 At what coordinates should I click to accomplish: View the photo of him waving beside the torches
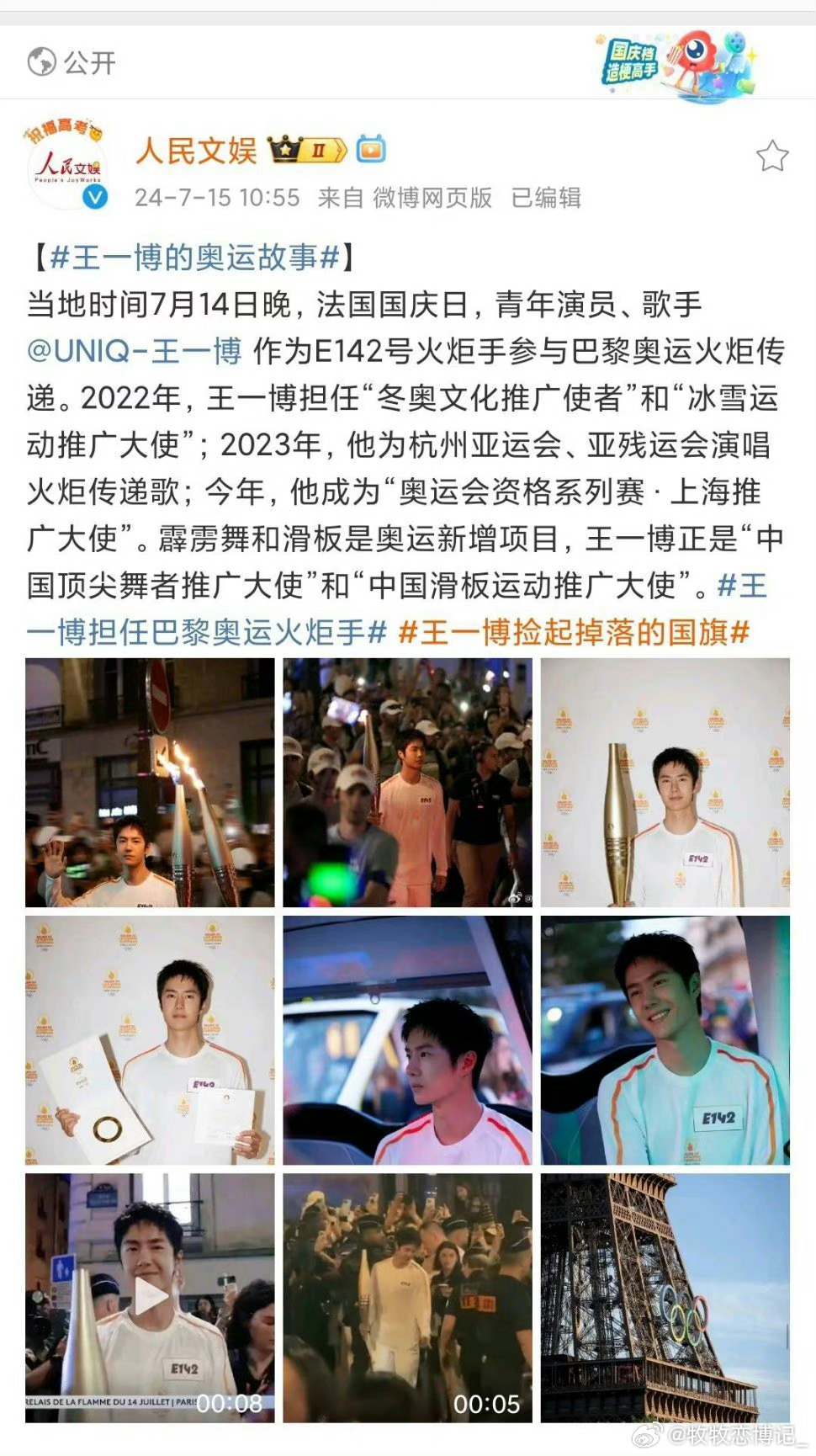tap(150, 782)
